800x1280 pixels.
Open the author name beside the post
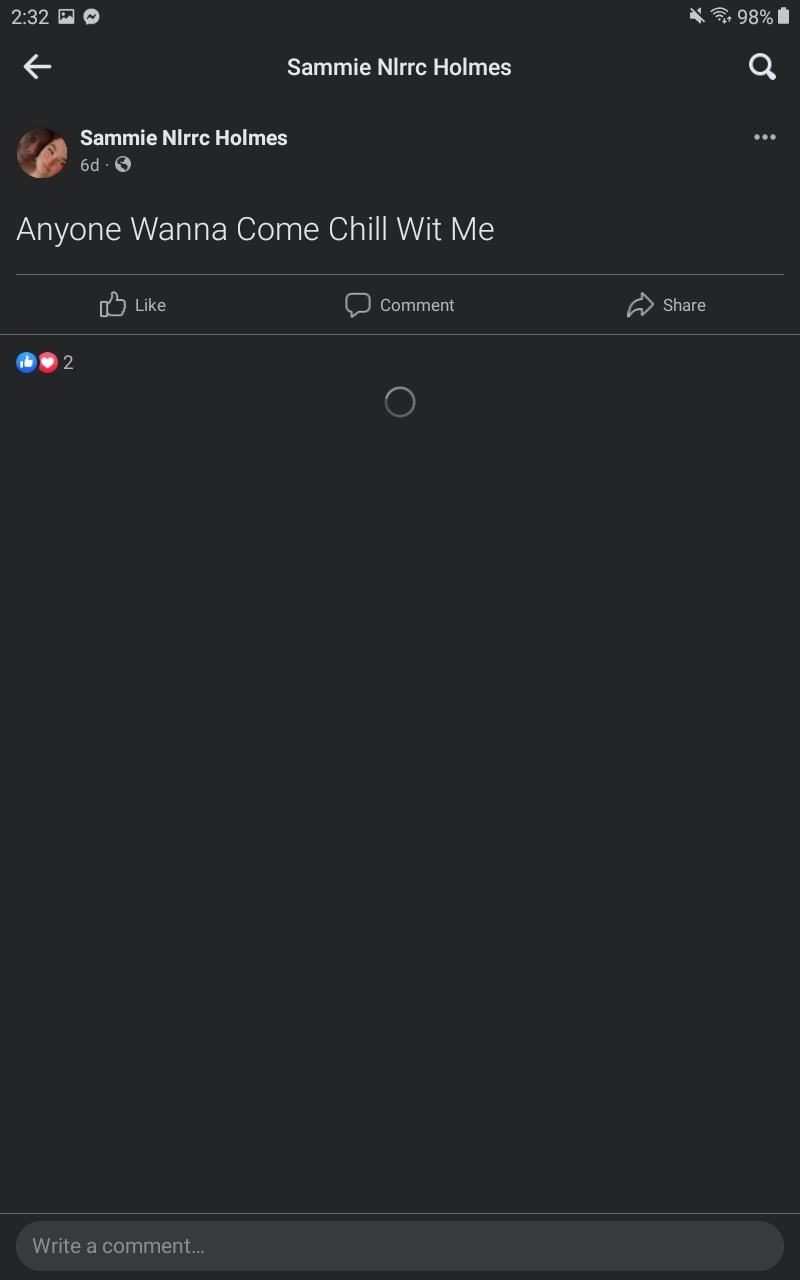click(x=184, y=138)
